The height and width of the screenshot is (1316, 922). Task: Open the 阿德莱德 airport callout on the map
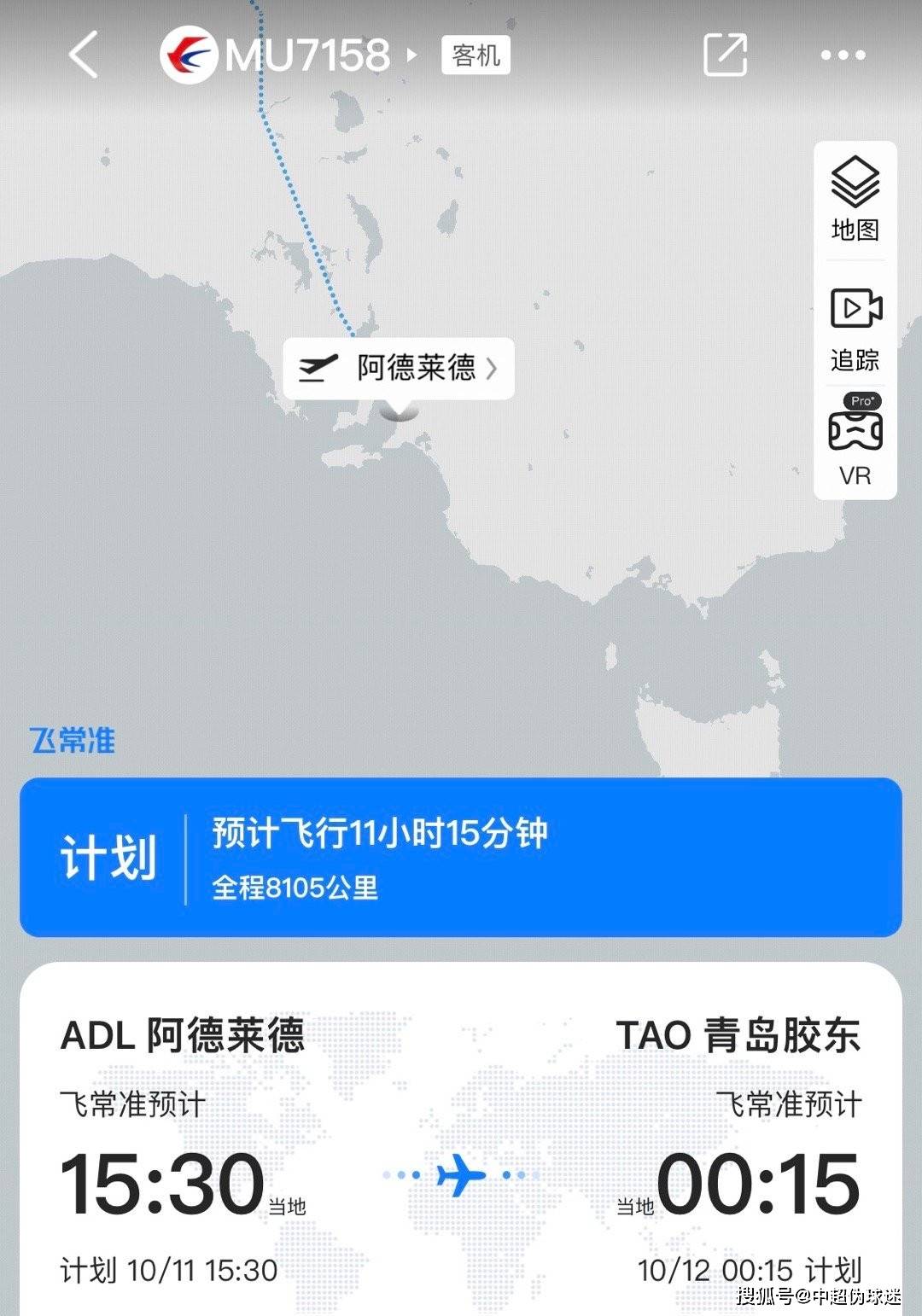click(x=399, y=369)
